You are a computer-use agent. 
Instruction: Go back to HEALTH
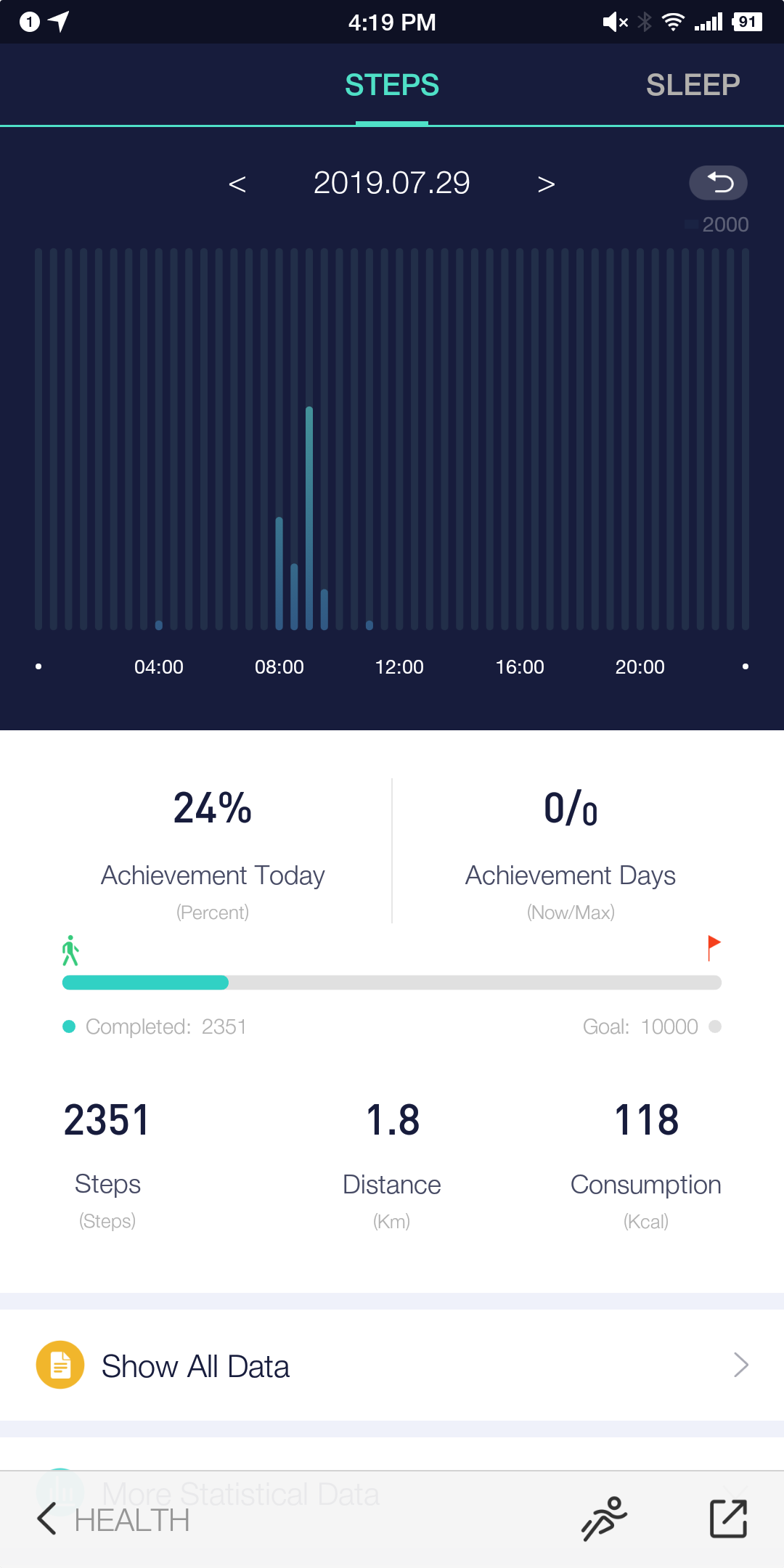point(114,1519)
